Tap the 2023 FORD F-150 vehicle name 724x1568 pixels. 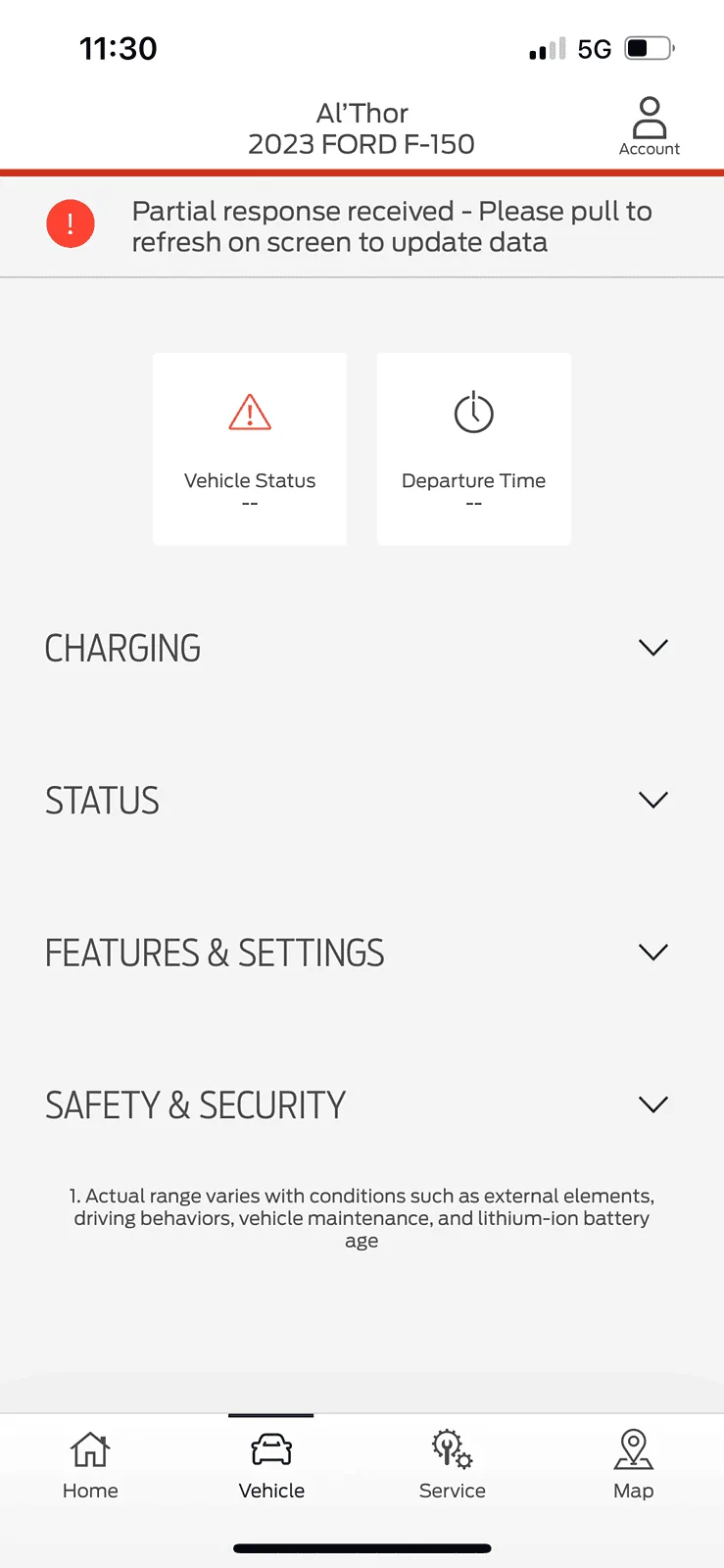pyautogui.click(x=362, y=143)
